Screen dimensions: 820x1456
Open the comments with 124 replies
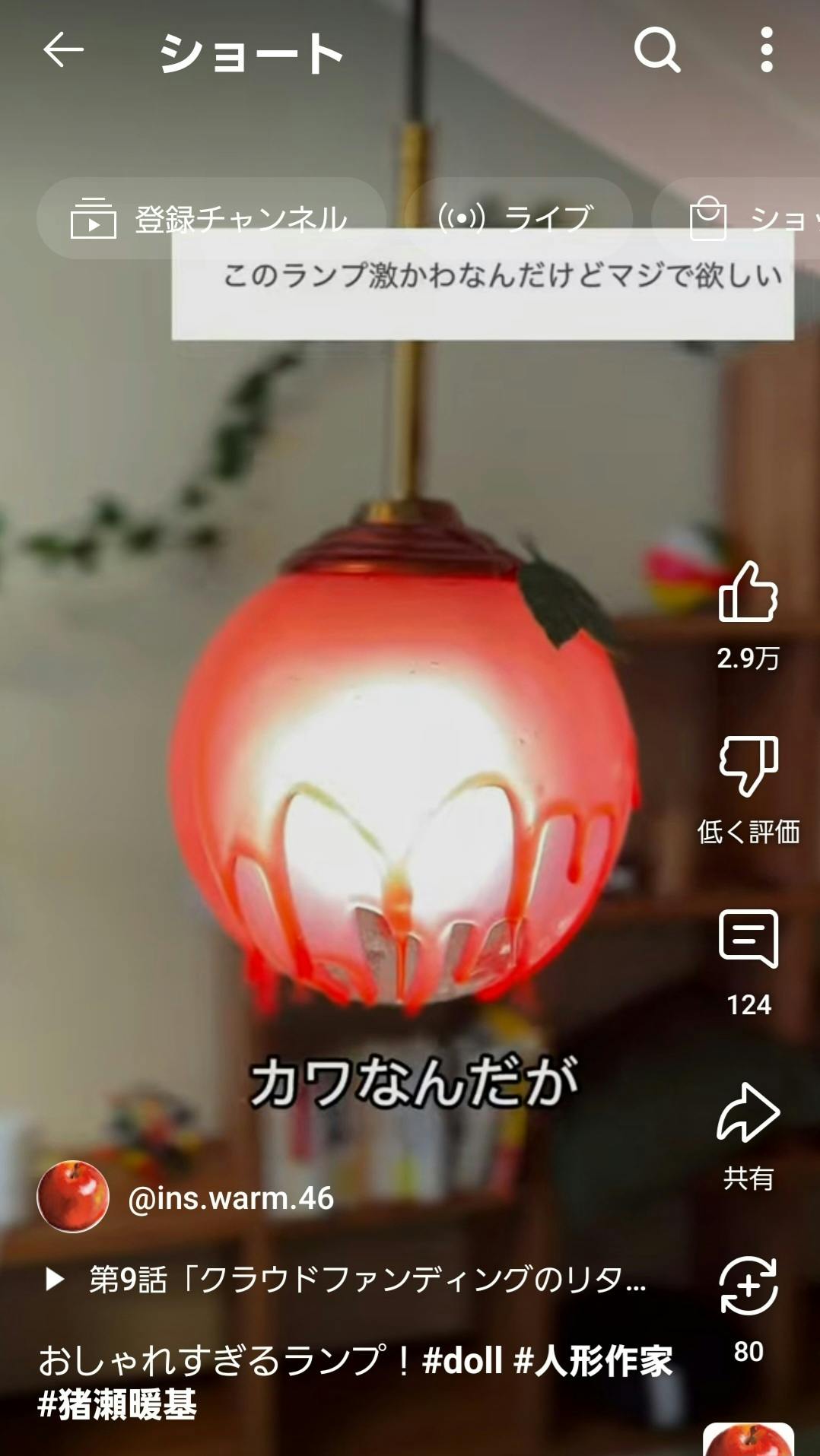(x=748, y=940)
